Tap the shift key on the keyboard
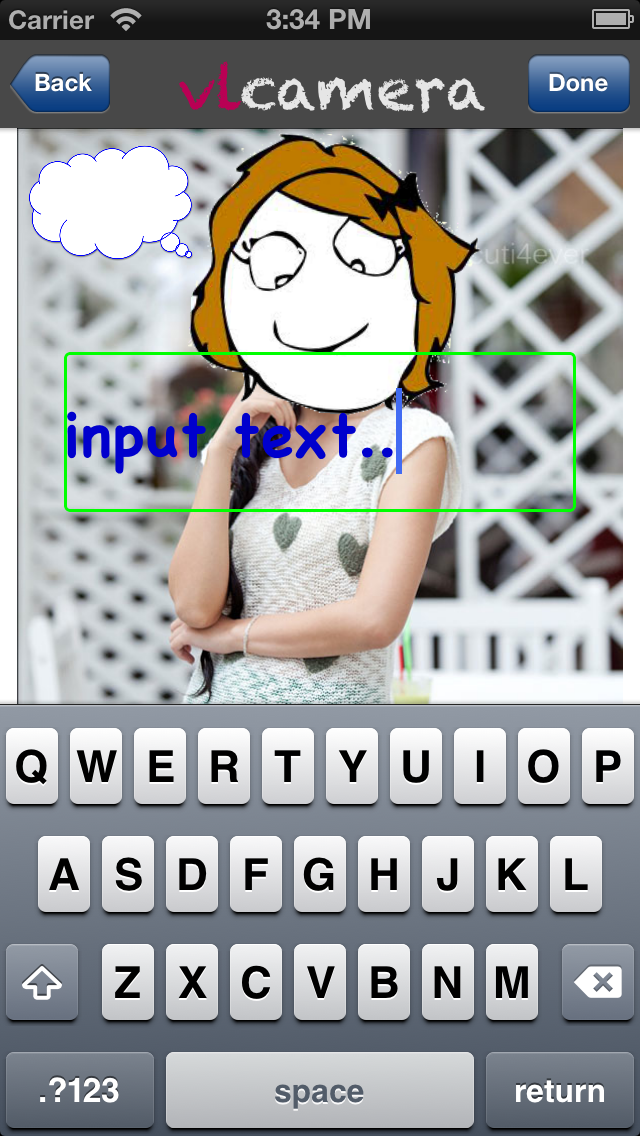Viewport: 640px width, 1136px height. (42, 983)
